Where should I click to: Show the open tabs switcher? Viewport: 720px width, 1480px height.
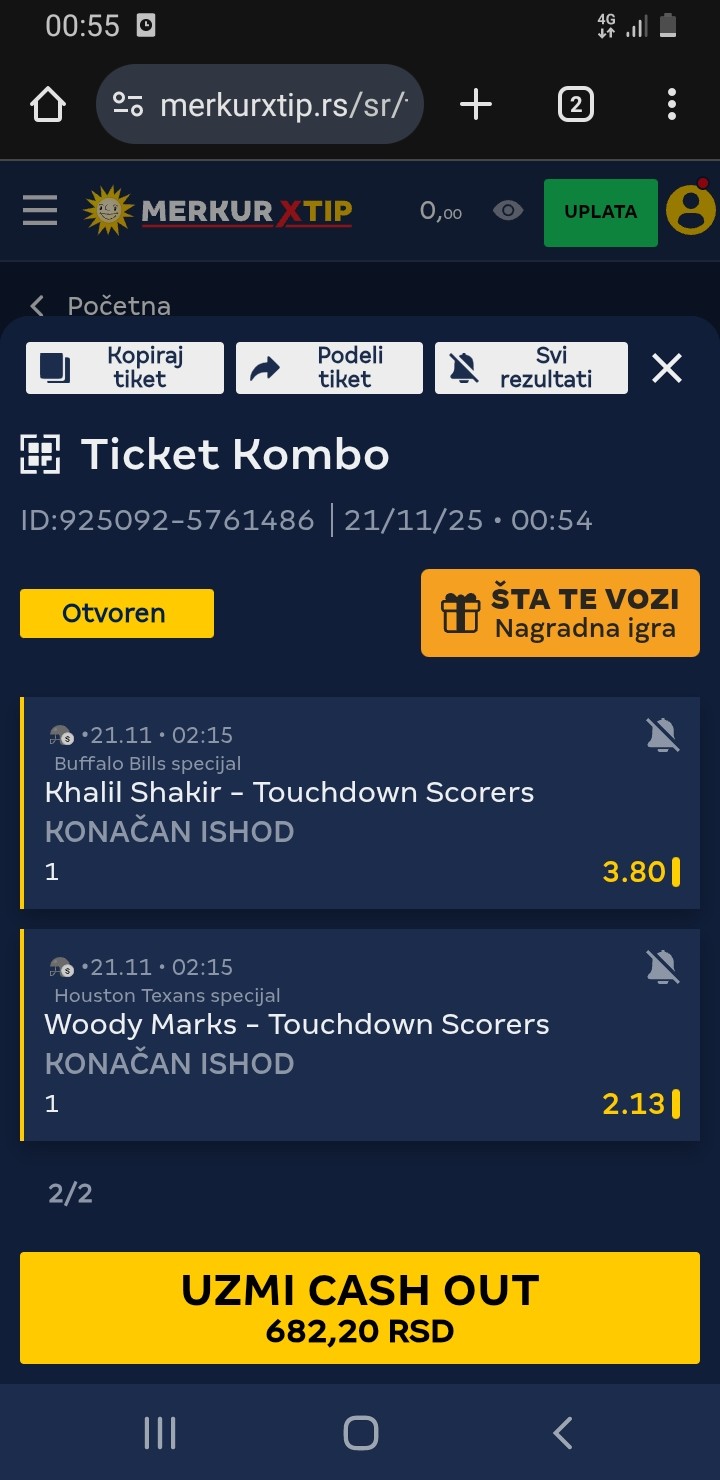click(x=575, y=104)
